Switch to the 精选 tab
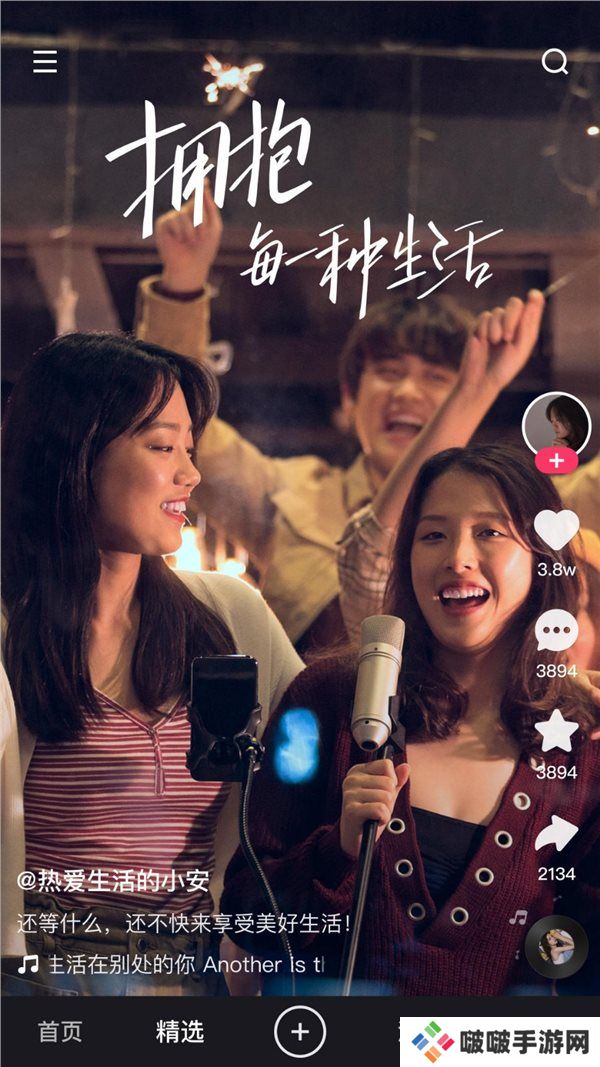 (x=180, y=1032)
